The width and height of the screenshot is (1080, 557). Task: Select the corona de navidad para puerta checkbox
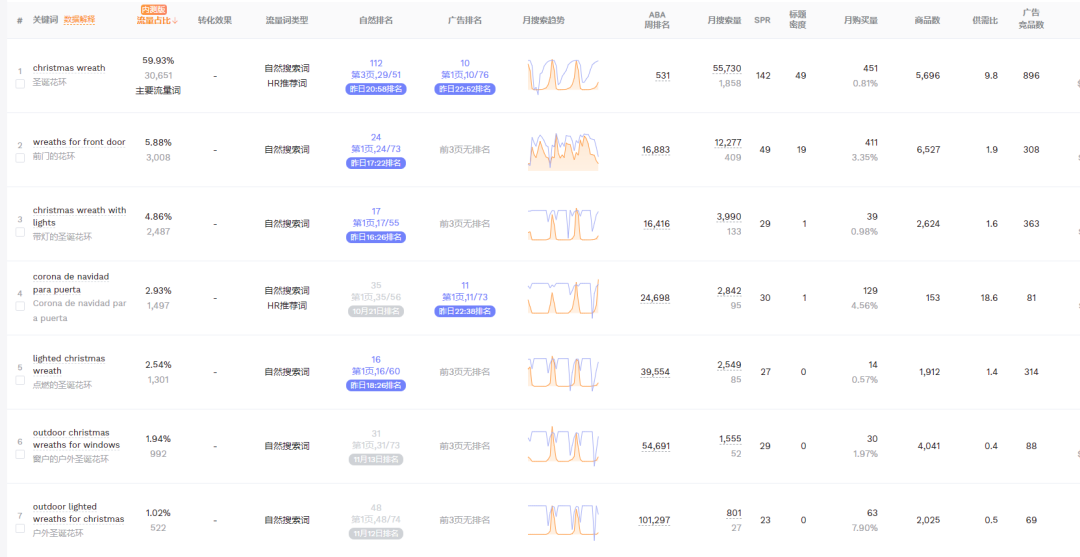20,306
